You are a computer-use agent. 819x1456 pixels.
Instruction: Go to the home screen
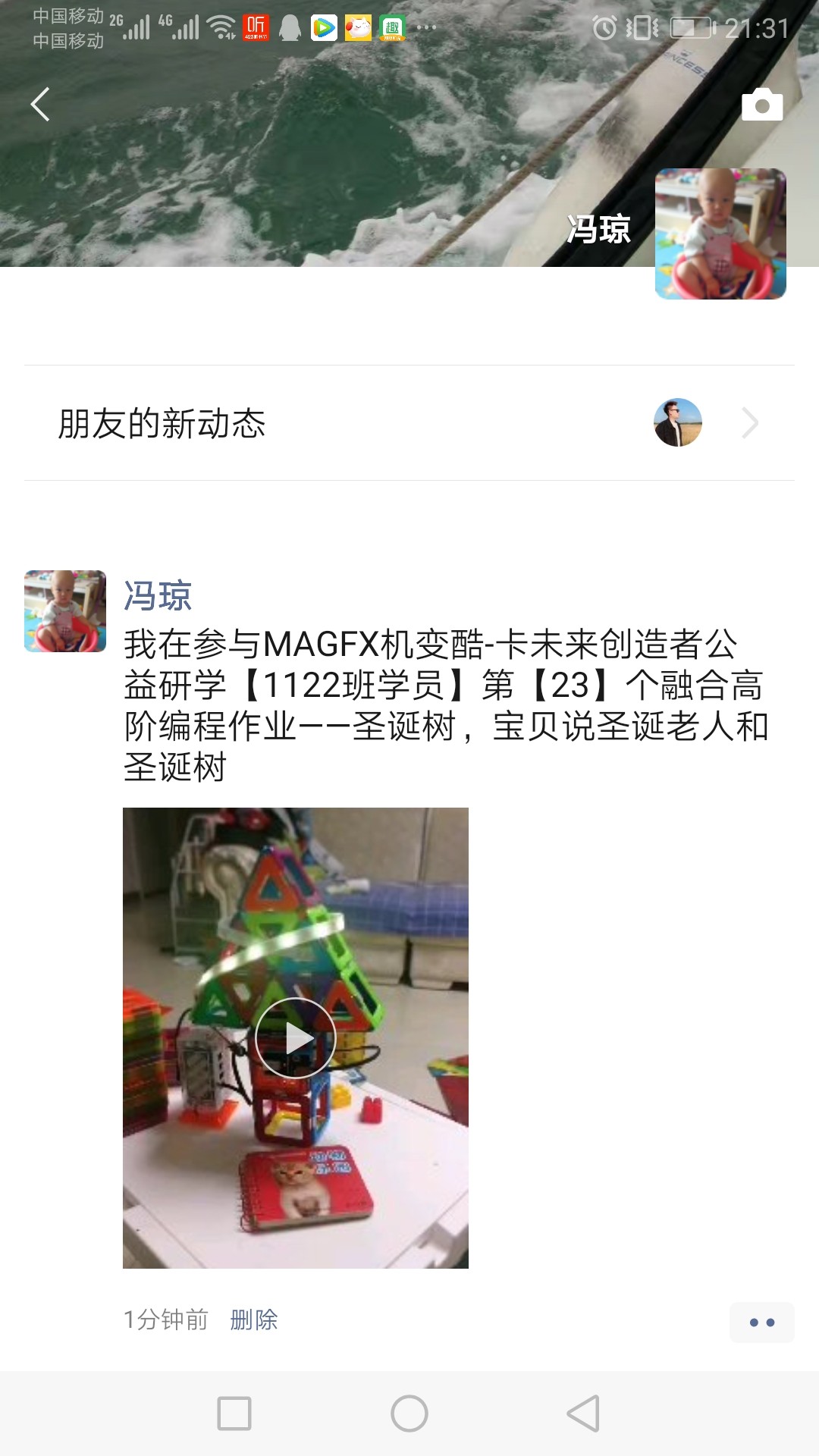point(409,1414)
